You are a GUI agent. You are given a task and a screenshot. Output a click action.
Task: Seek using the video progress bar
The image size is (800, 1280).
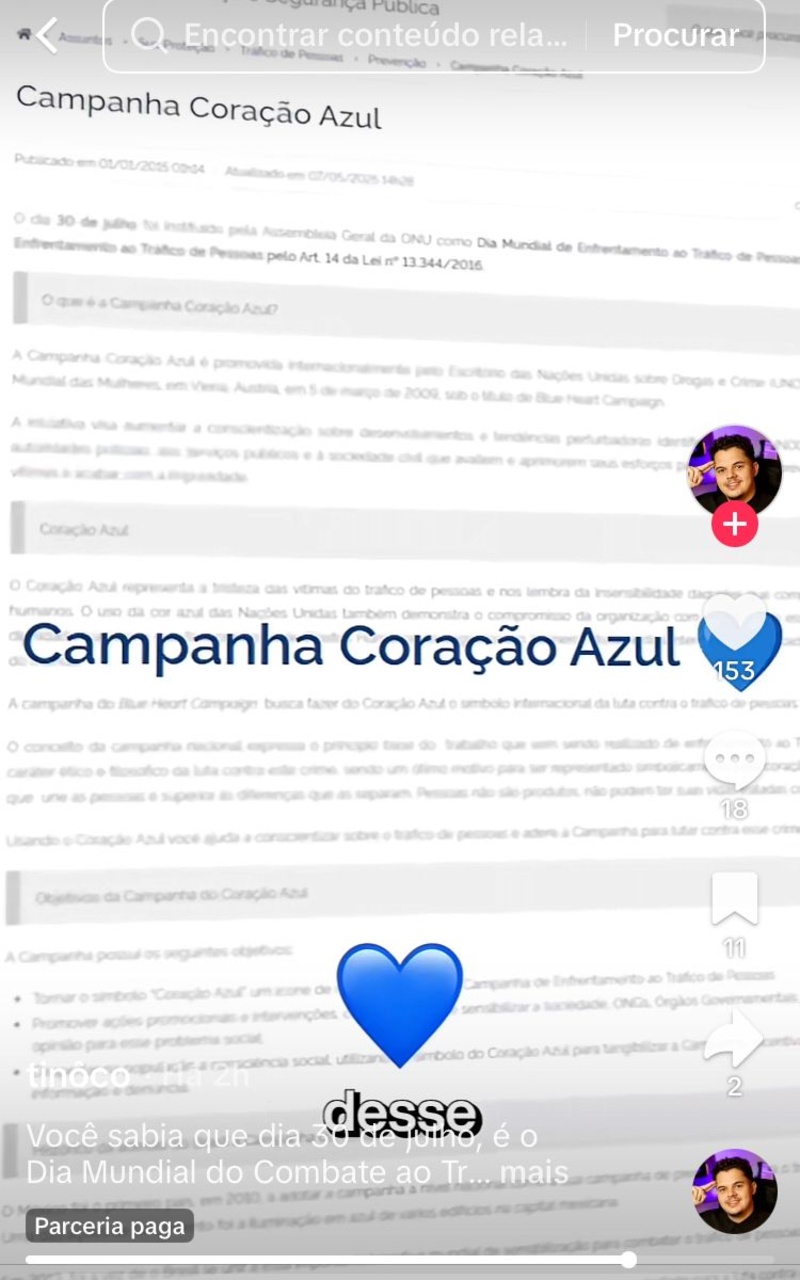pos(400,1260)
